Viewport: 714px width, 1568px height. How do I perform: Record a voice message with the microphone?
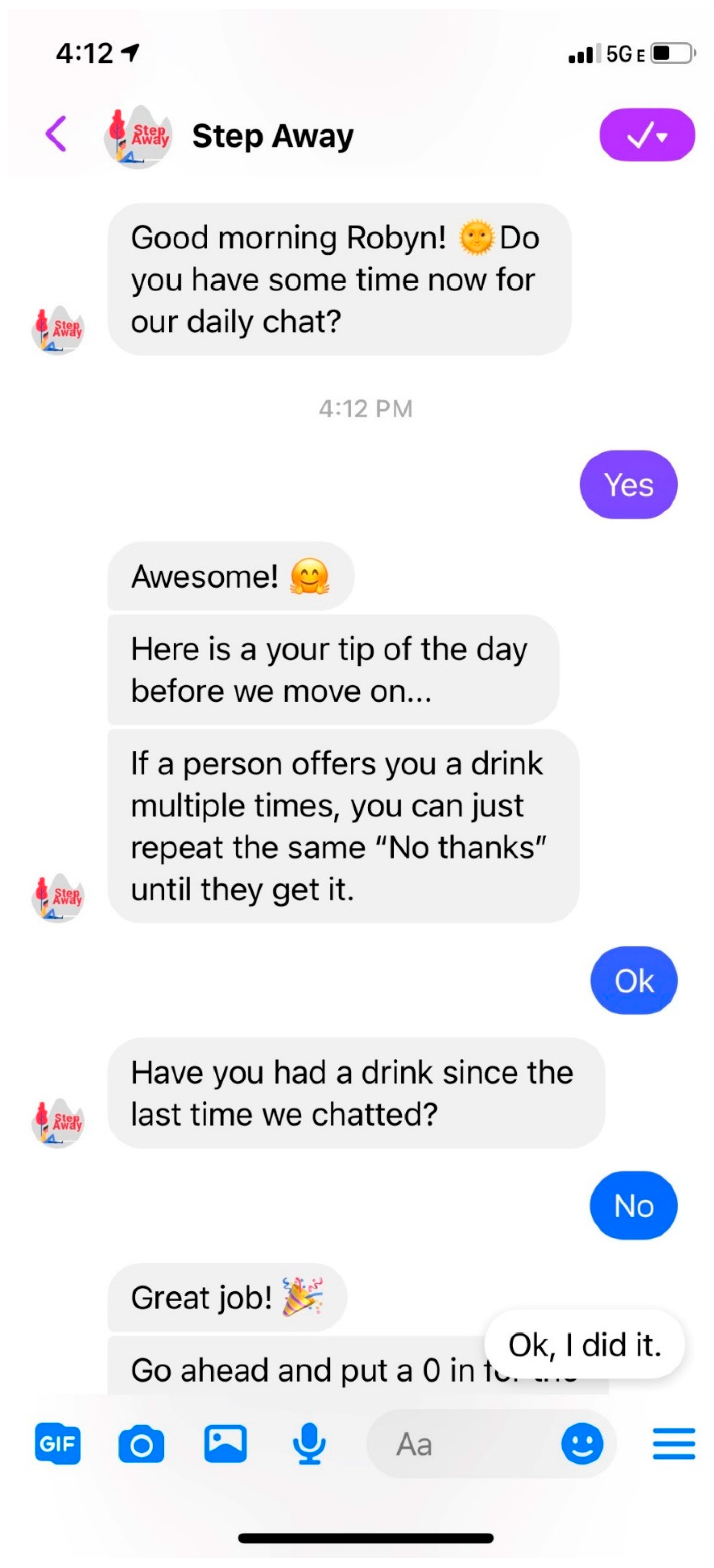tap(309, 1443)
